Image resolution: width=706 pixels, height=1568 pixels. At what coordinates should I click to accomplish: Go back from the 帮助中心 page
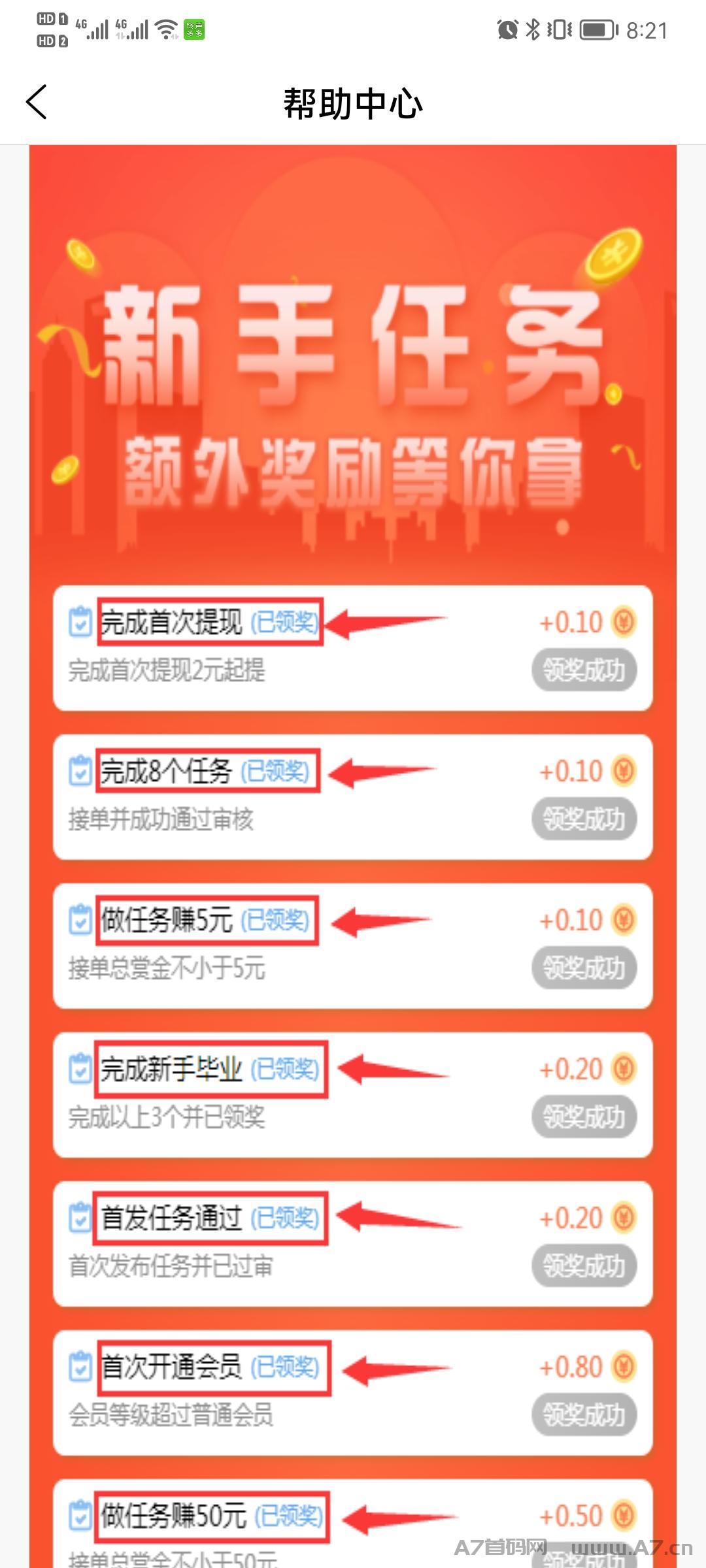(x=37, y=102)
